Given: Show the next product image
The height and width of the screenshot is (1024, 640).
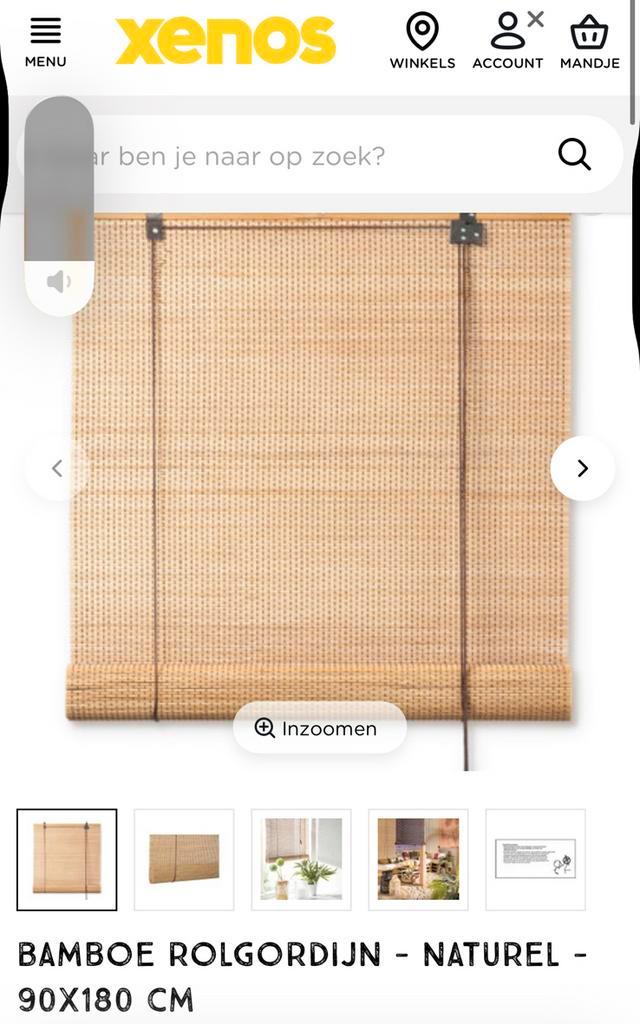Looking at the screenshot, I should [582, 468].
